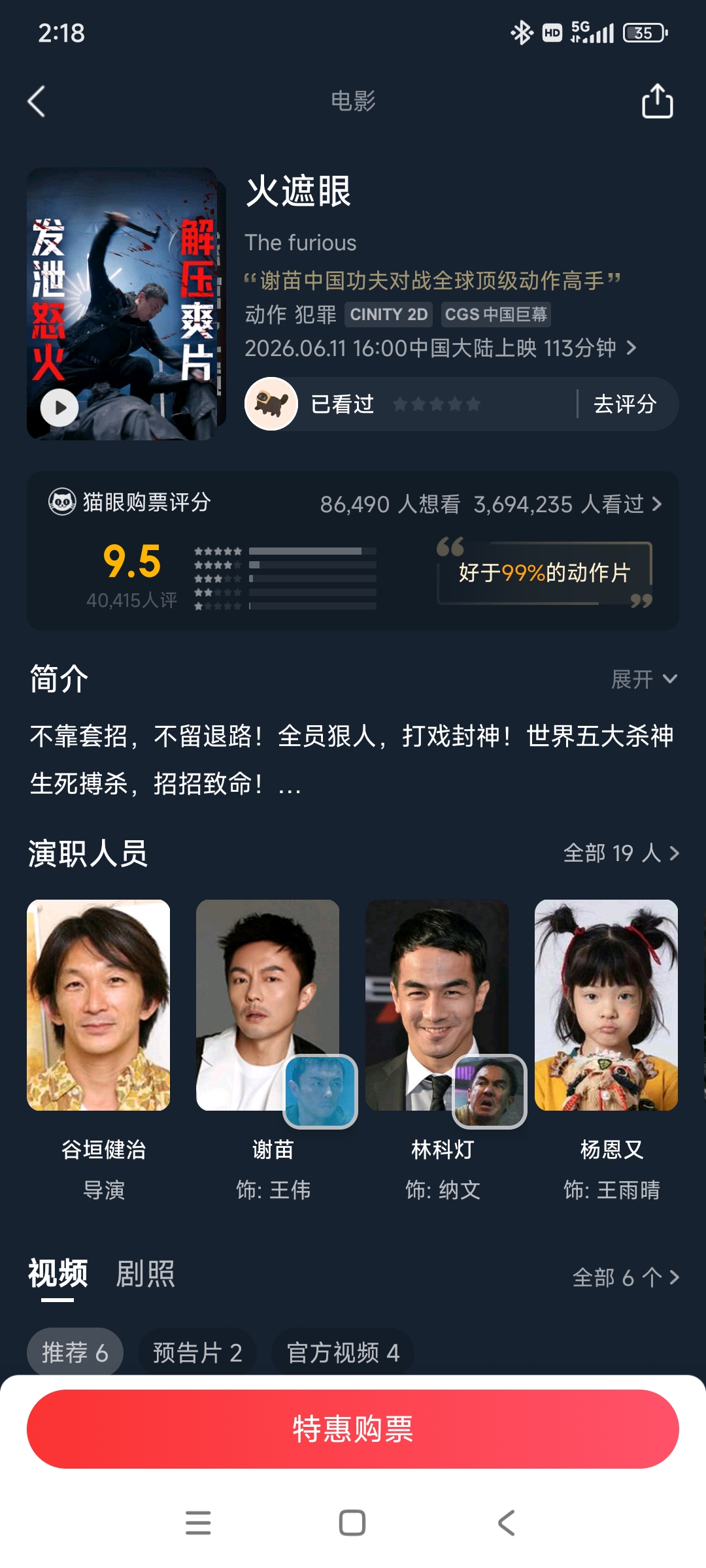Tap 去评分 to rate the movie

click(x=624, y=404)
